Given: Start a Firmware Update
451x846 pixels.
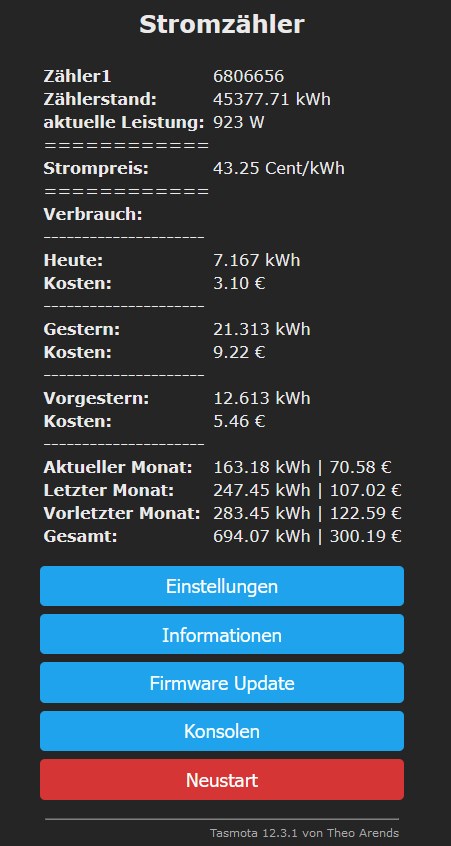Looking at the screenshot, I should coord(222,683).
